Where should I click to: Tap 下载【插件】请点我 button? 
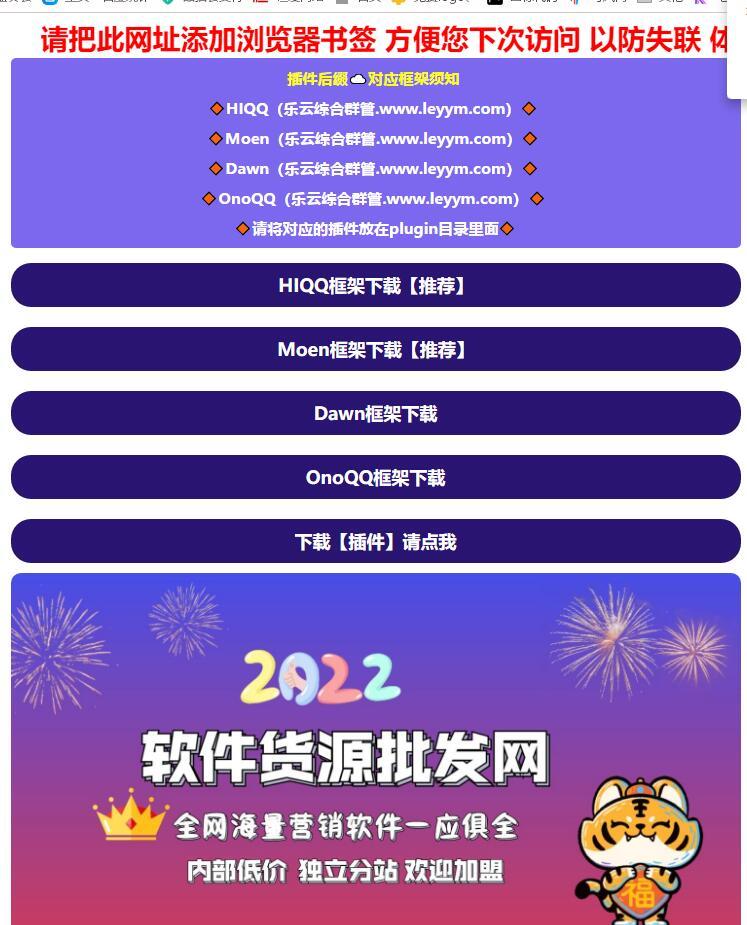point(375,542)
